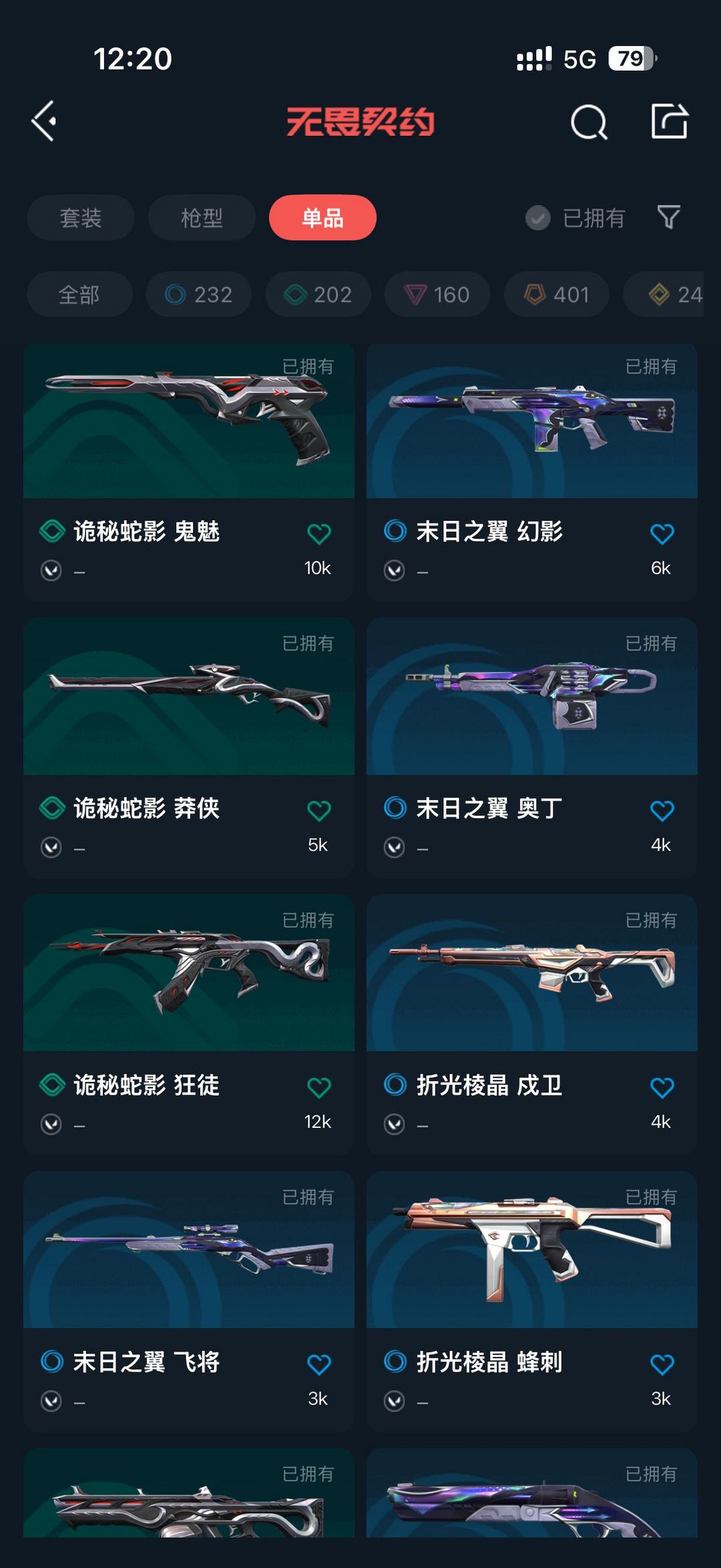Select the 单品 category button
Viewport: 721px width, 1568px height.
[322, 218]
